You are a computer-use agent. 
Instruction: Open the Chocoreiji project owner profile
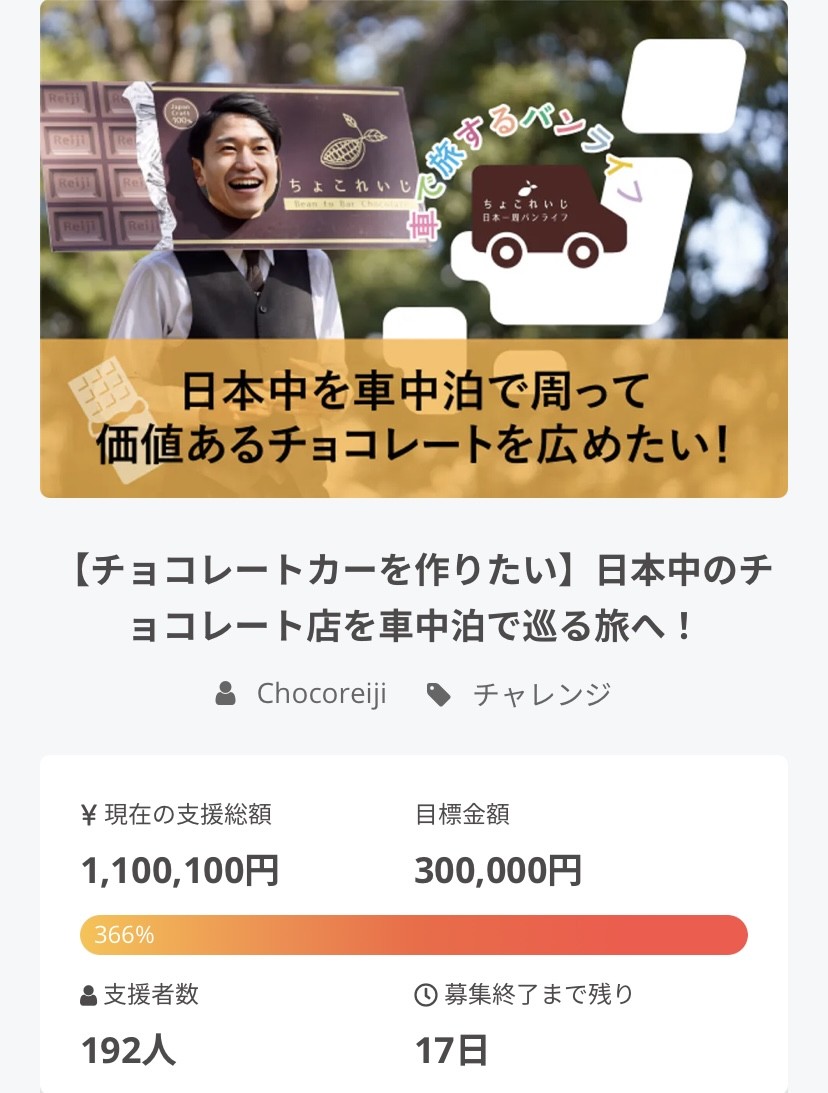click(x=321, y=694)
